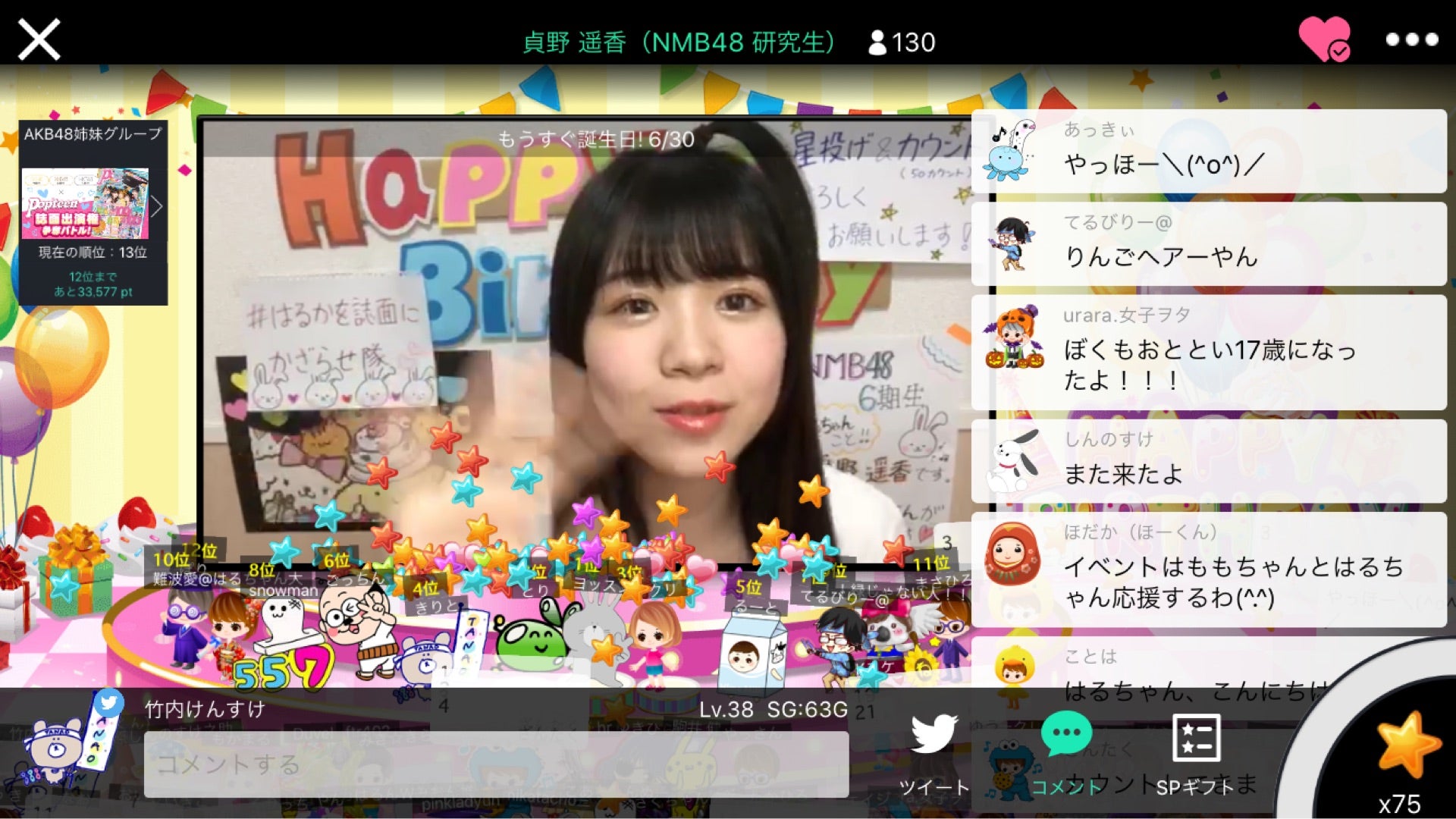Tap the コメントする comment input field
Viewport: 1456px width, 819px height.
pyautogui.click(x=496, y=764)
